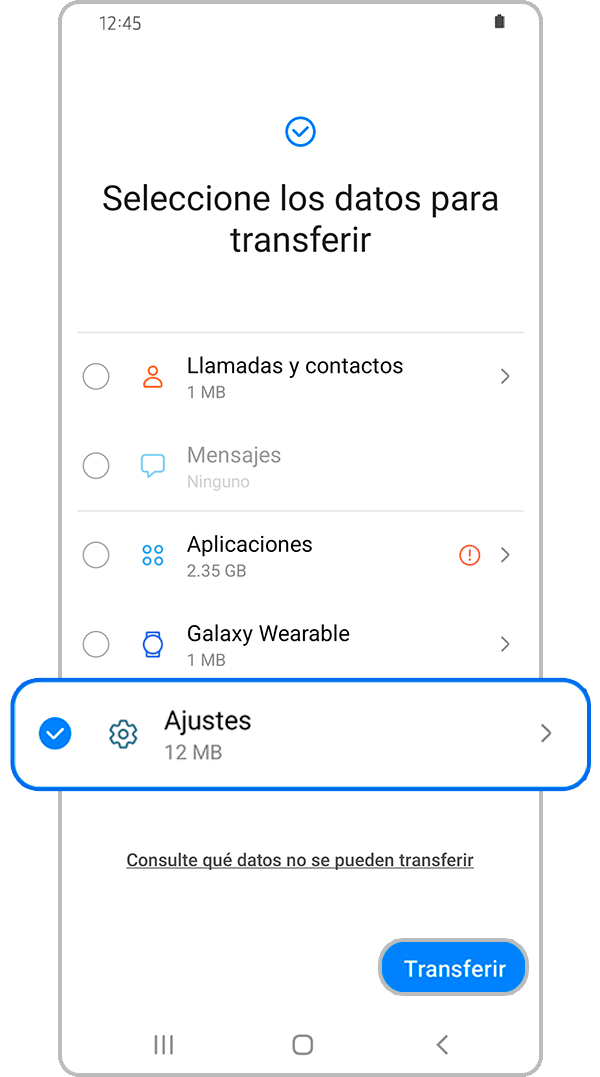Expand the Galaxy Wearable details chevron

coord(505,644)
